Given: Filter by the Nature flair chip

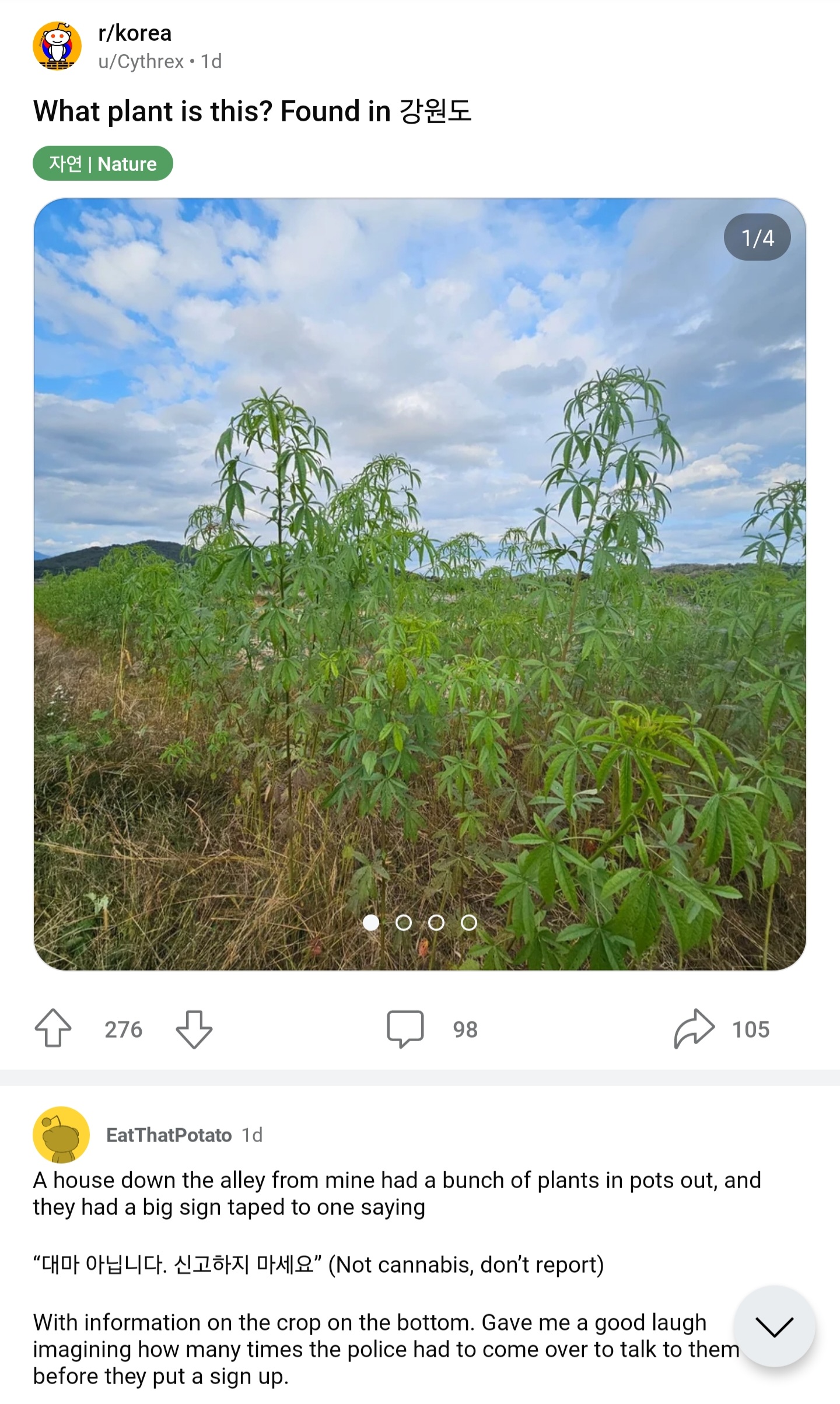Looking at the screenshot, I should (x=103, y=163).
